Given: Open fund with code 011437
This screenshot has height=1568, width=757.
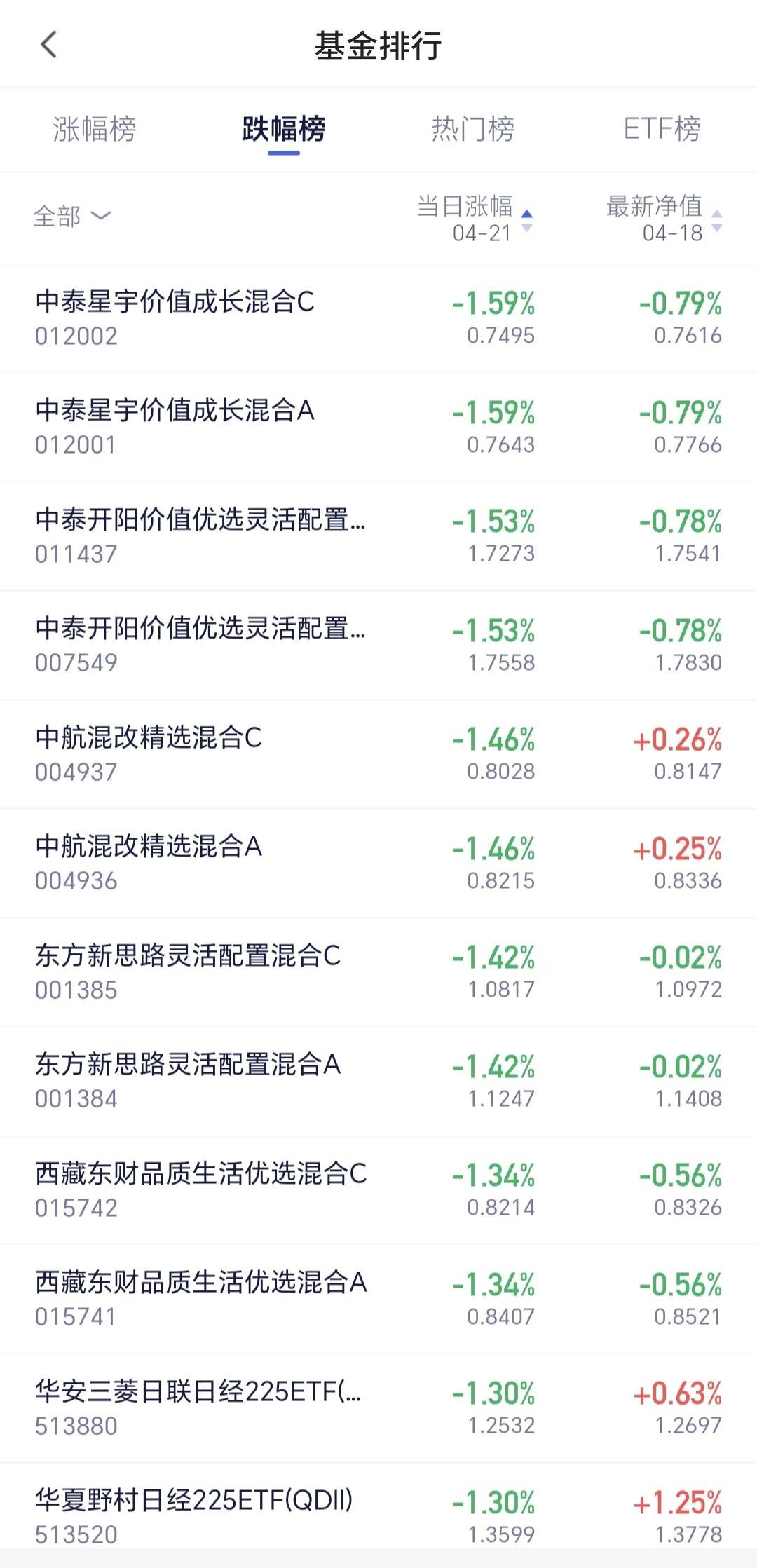Looking at the screenshot, I should click(x=378, y=536).
